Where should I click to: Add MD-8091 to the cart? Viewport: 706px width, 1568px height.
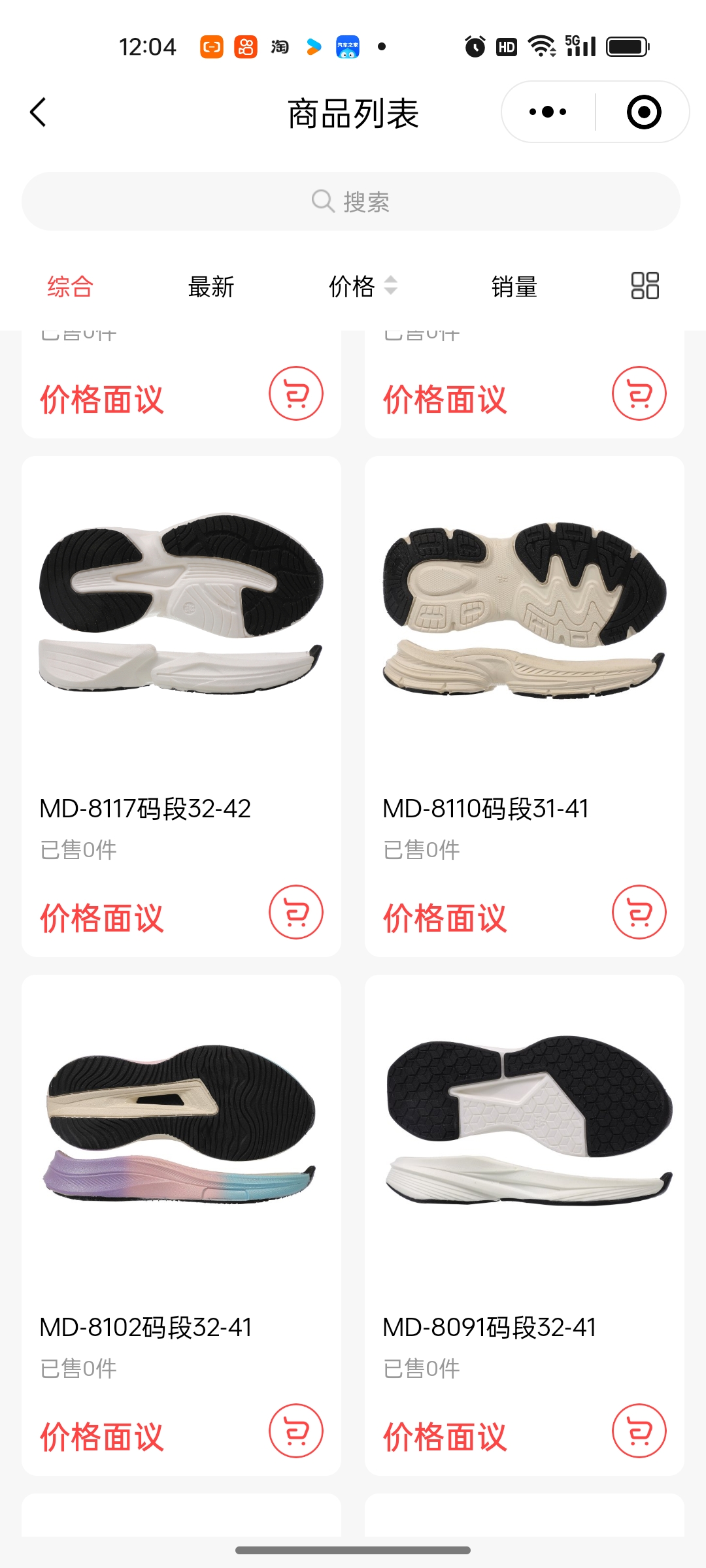pyautogui.click(x=639, y=1431)
